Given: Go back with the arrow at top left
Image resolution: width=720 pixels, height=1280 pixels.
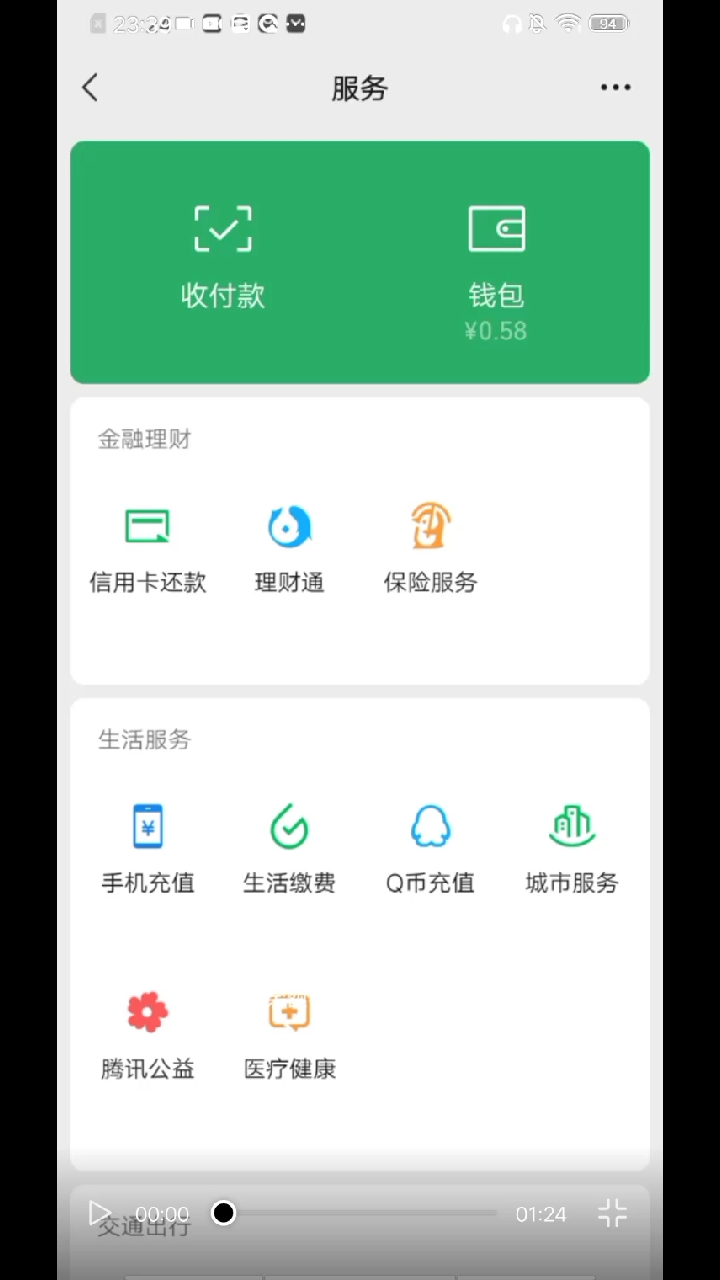Looking at the screenshot, I should click(x=90, y=88).
